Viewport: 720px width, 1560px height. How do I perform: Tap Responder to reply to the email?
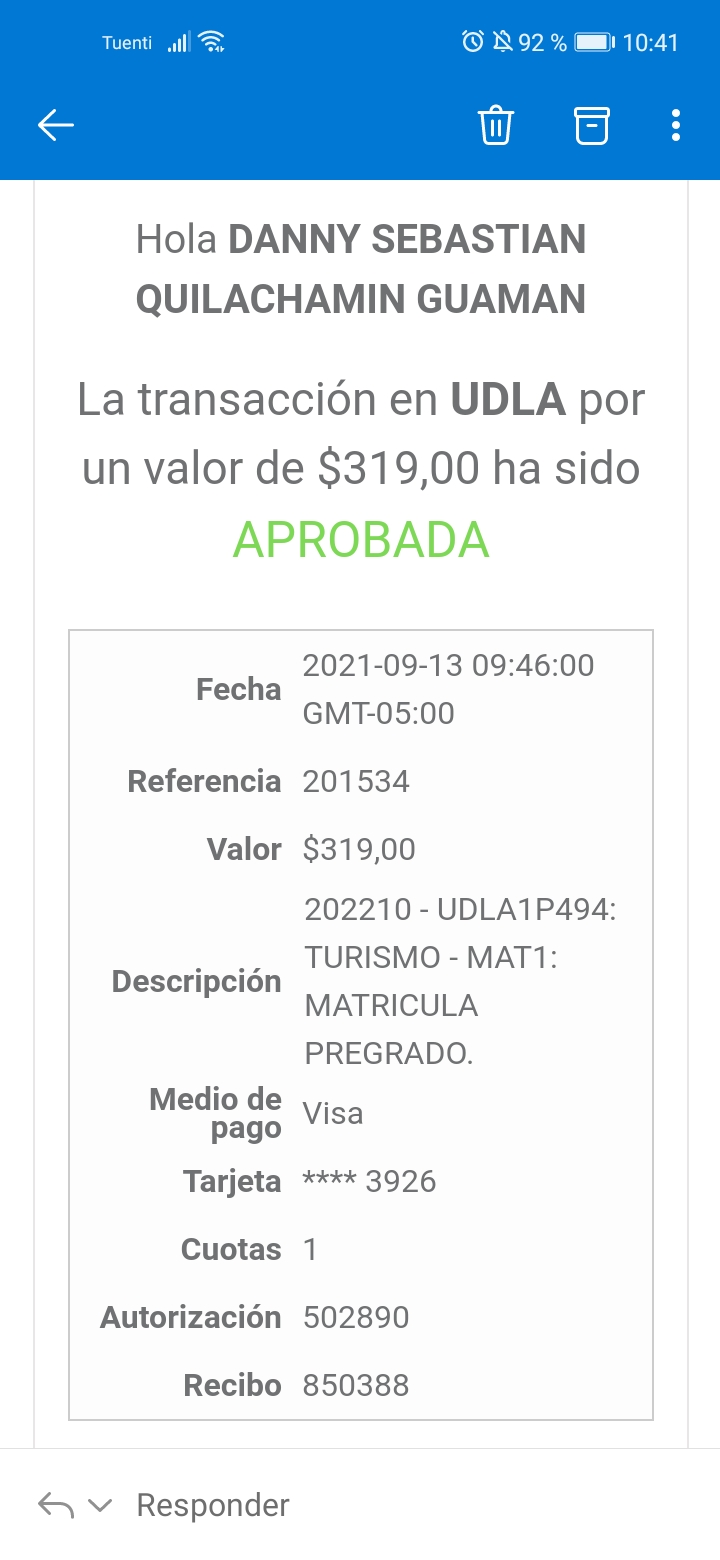(x=212, y=1505)
